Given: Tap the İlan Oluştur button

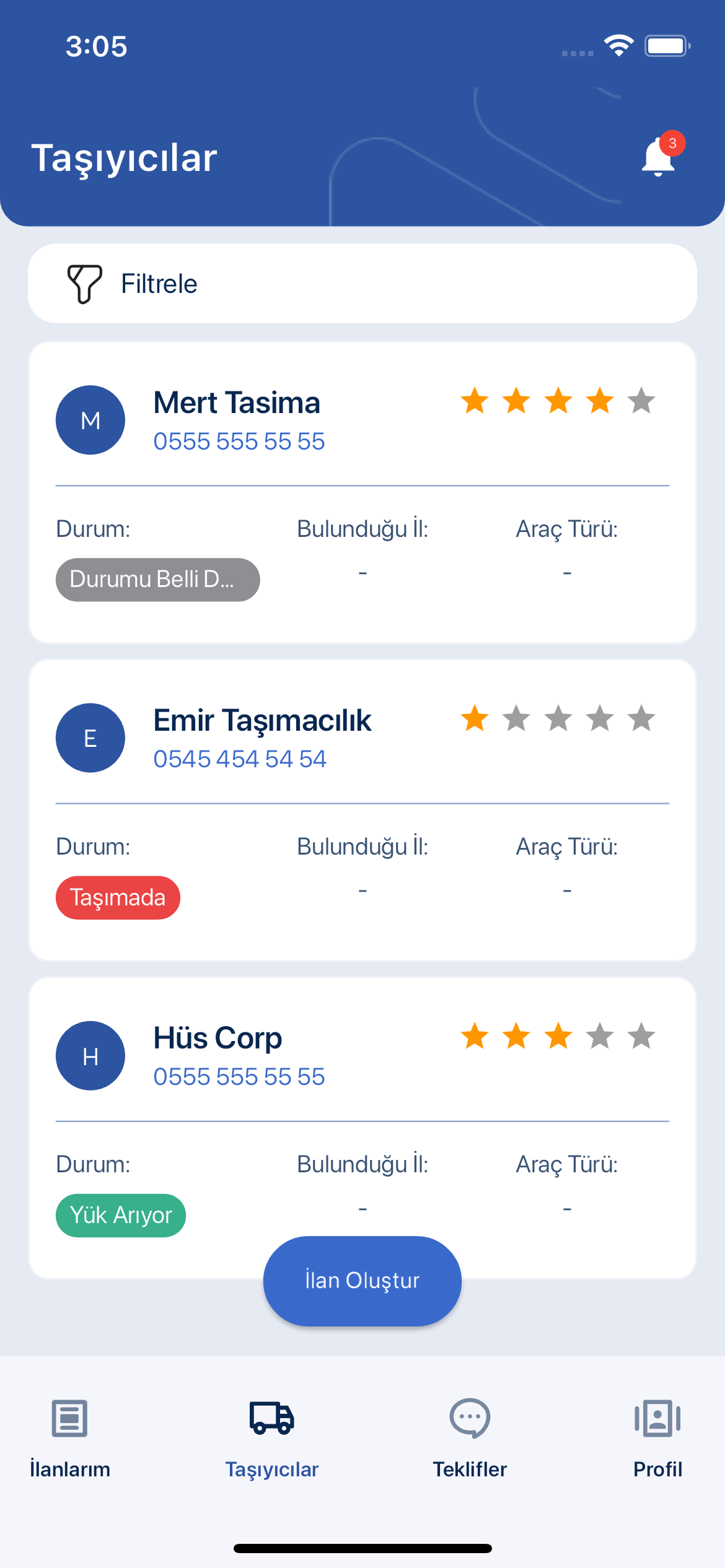Looking at the screenshot, I should click(x=362, y=1281).
